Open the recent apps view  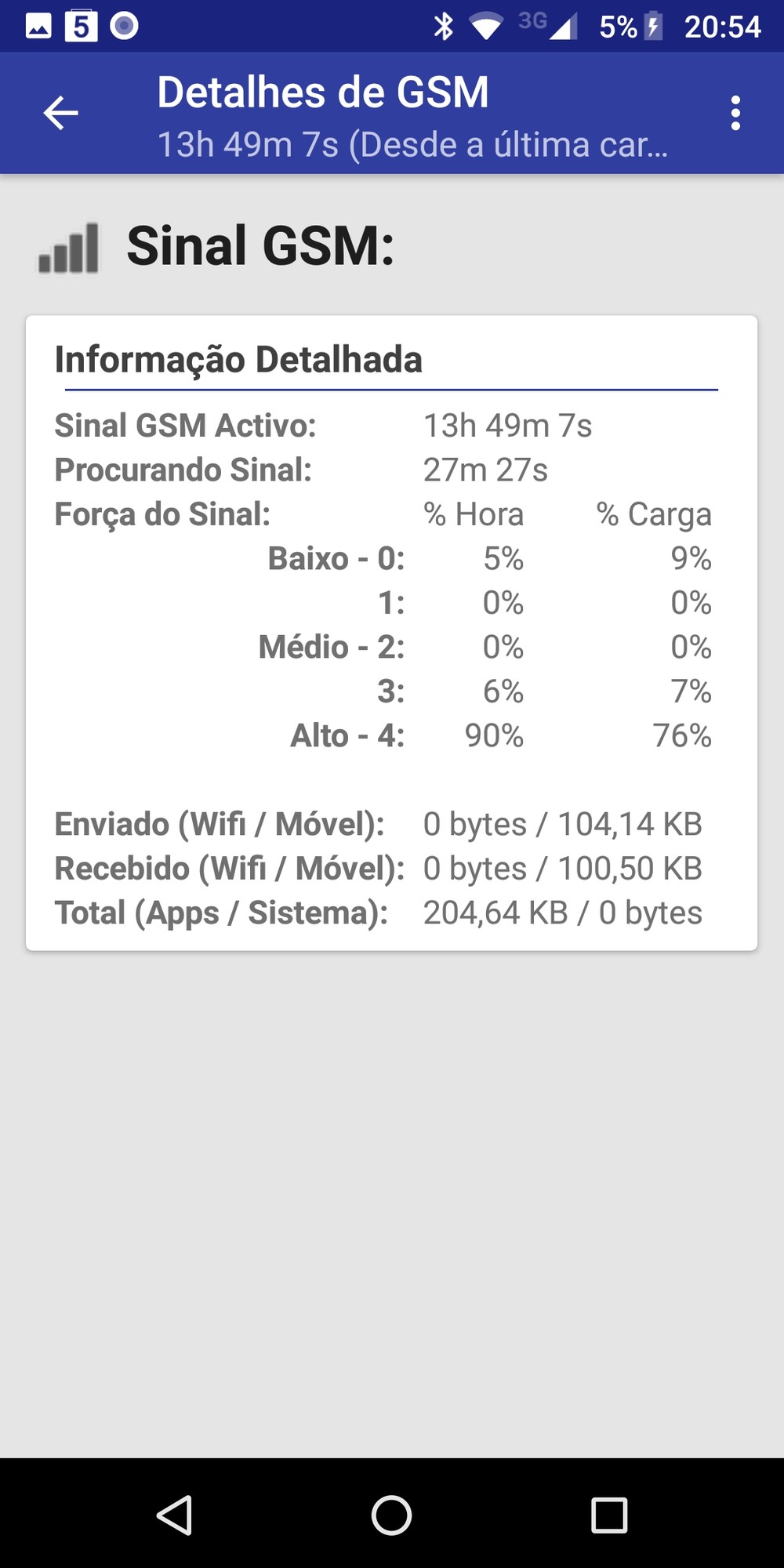coord(609,1515)
